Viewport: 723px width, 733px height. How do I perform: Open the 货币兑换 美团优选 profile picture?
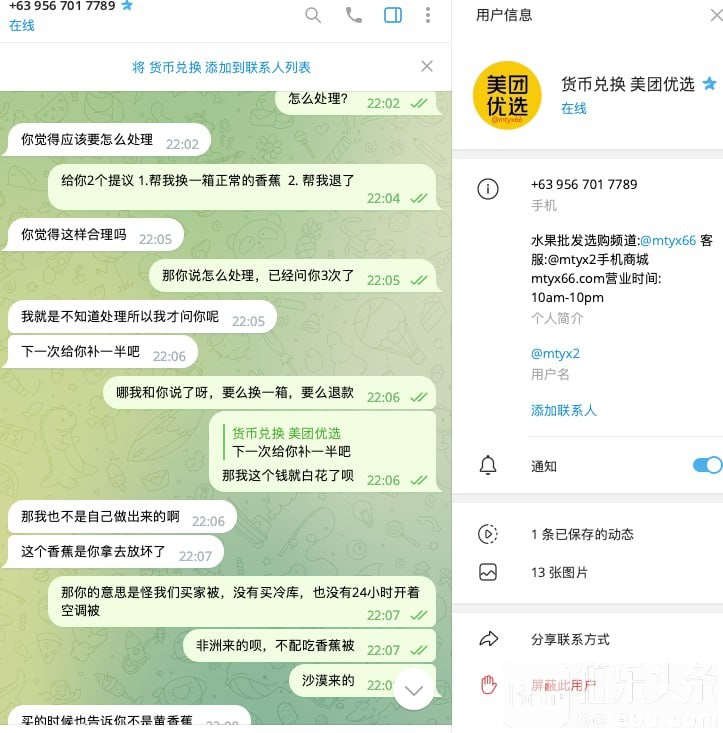click(507, 95)
